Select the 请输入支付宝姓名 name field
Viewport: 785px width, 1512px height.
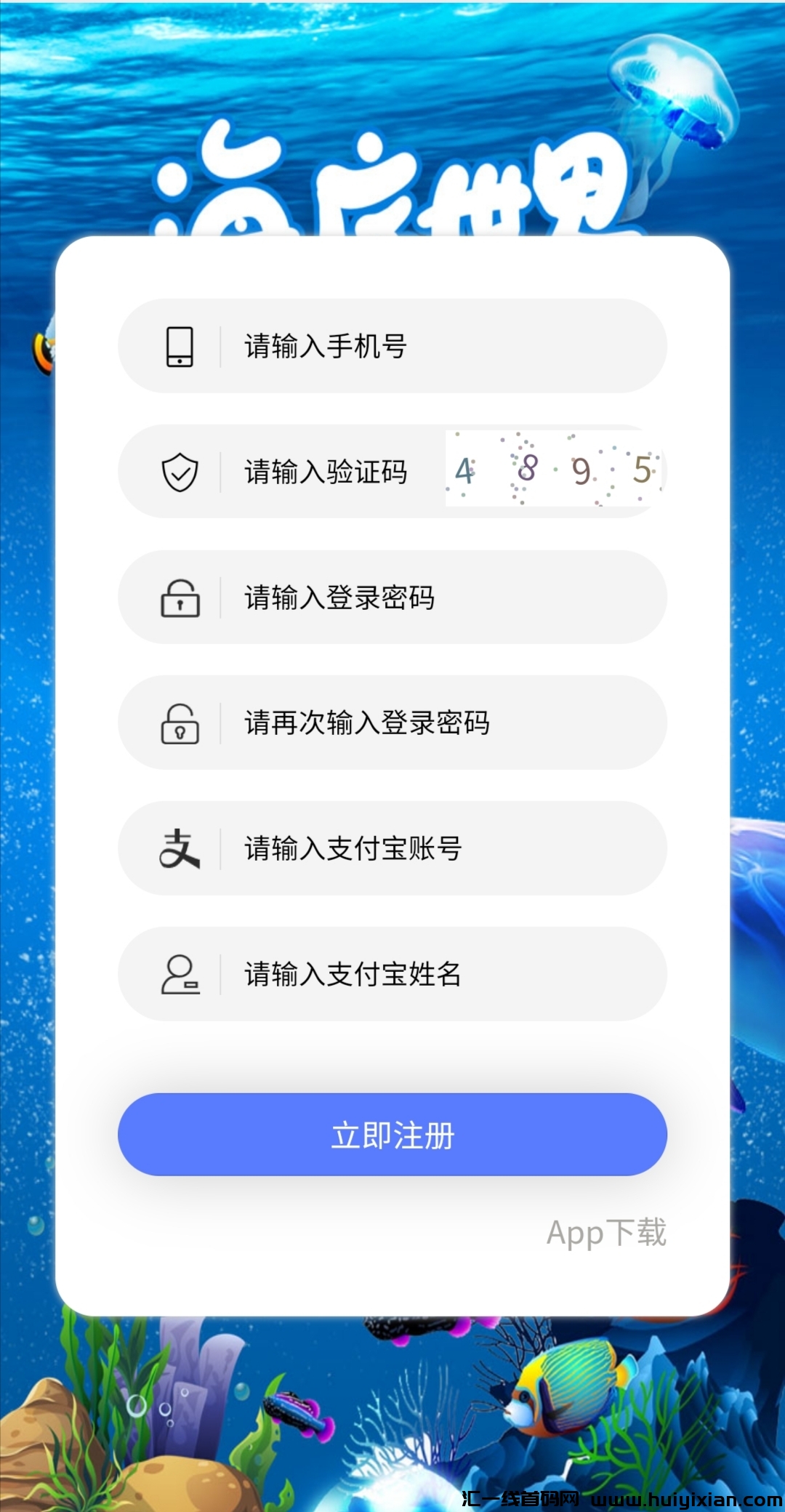(x=353, y=975)
